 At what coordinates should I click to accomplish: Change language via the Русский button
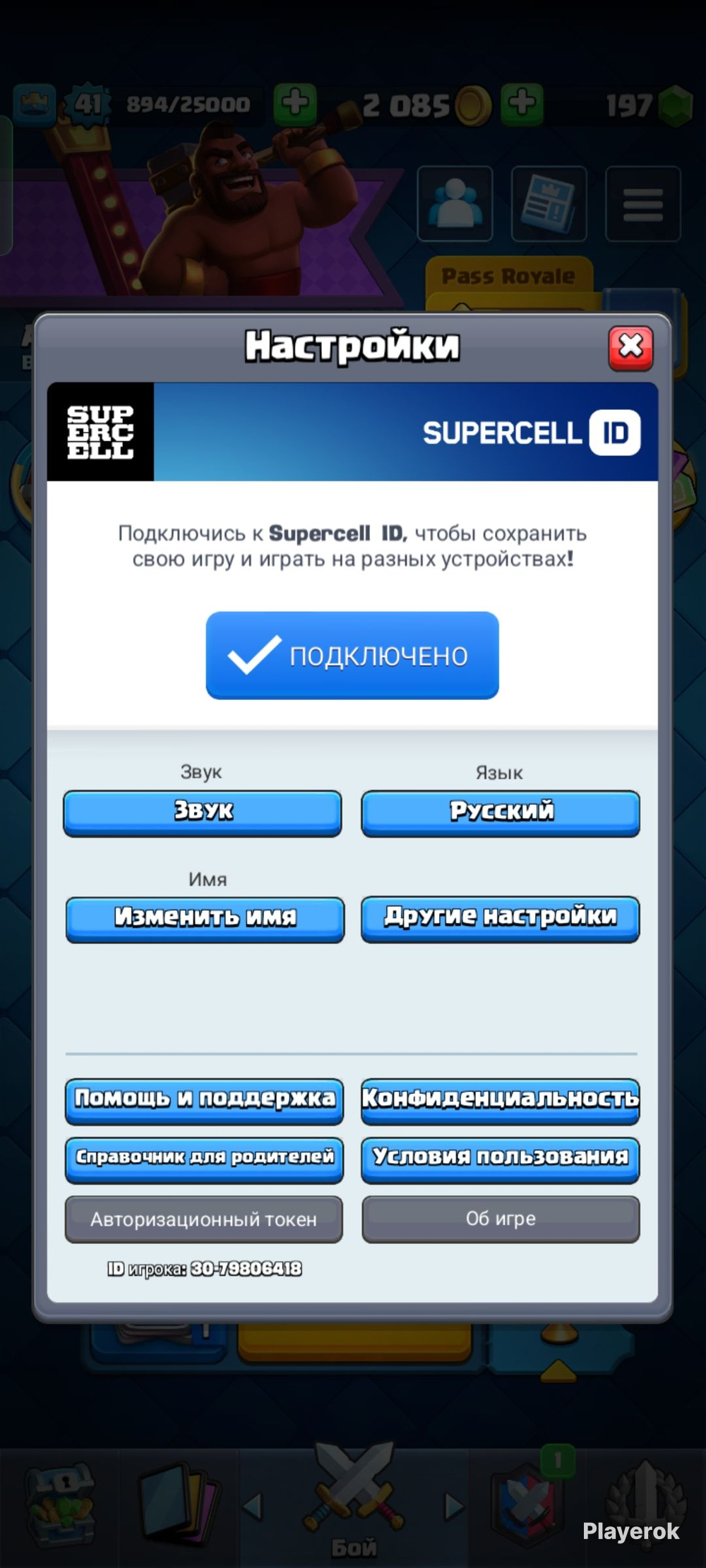click(x=501, y=812)
